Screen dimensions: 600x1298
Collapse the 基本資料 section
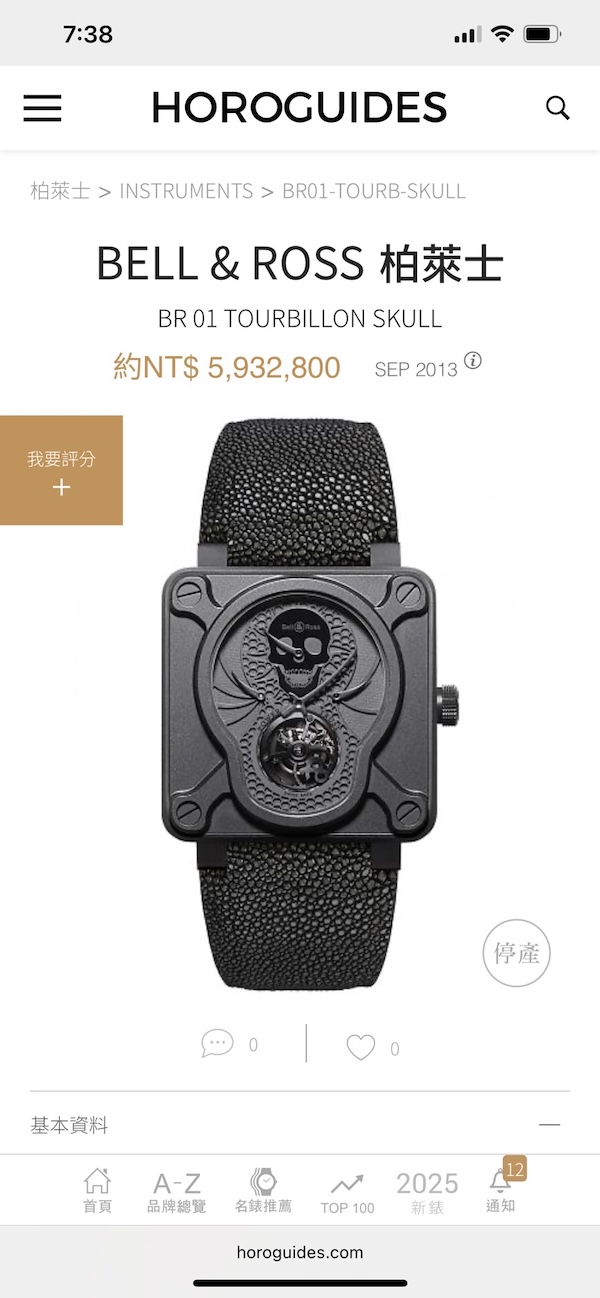[549, 1125]
